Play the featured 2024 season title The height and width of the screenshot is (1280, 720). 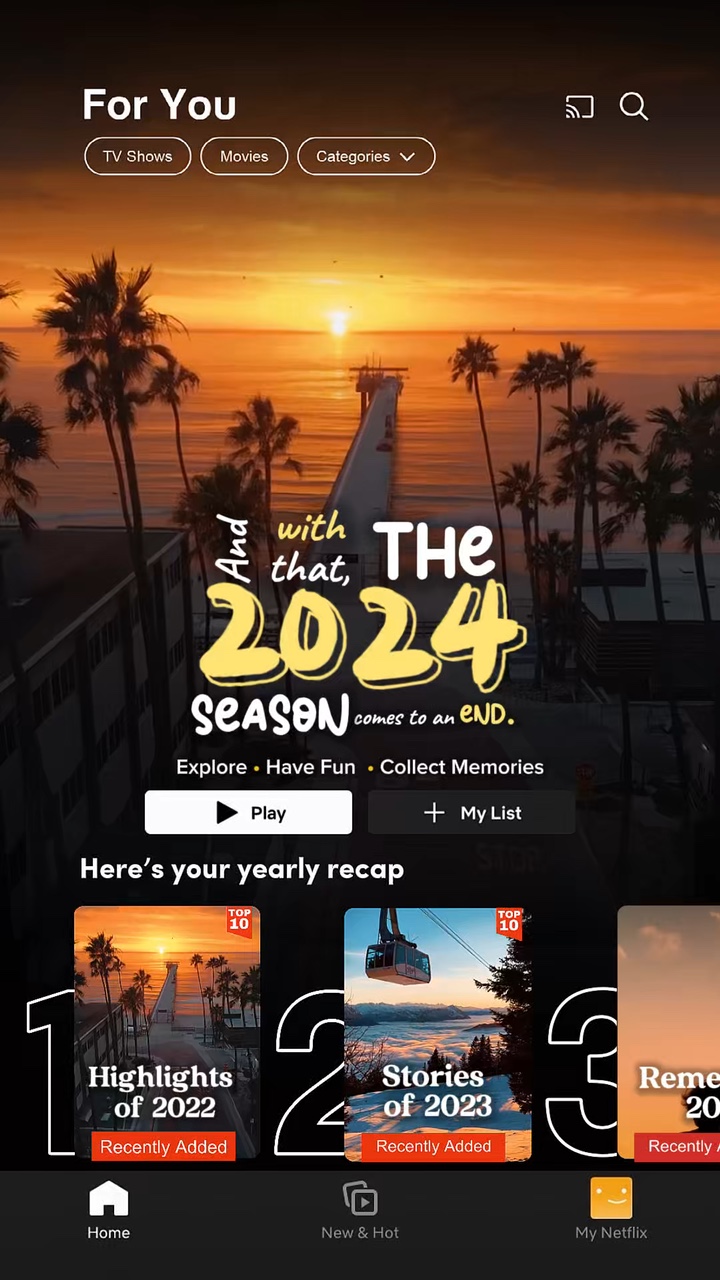pos(248,813)
